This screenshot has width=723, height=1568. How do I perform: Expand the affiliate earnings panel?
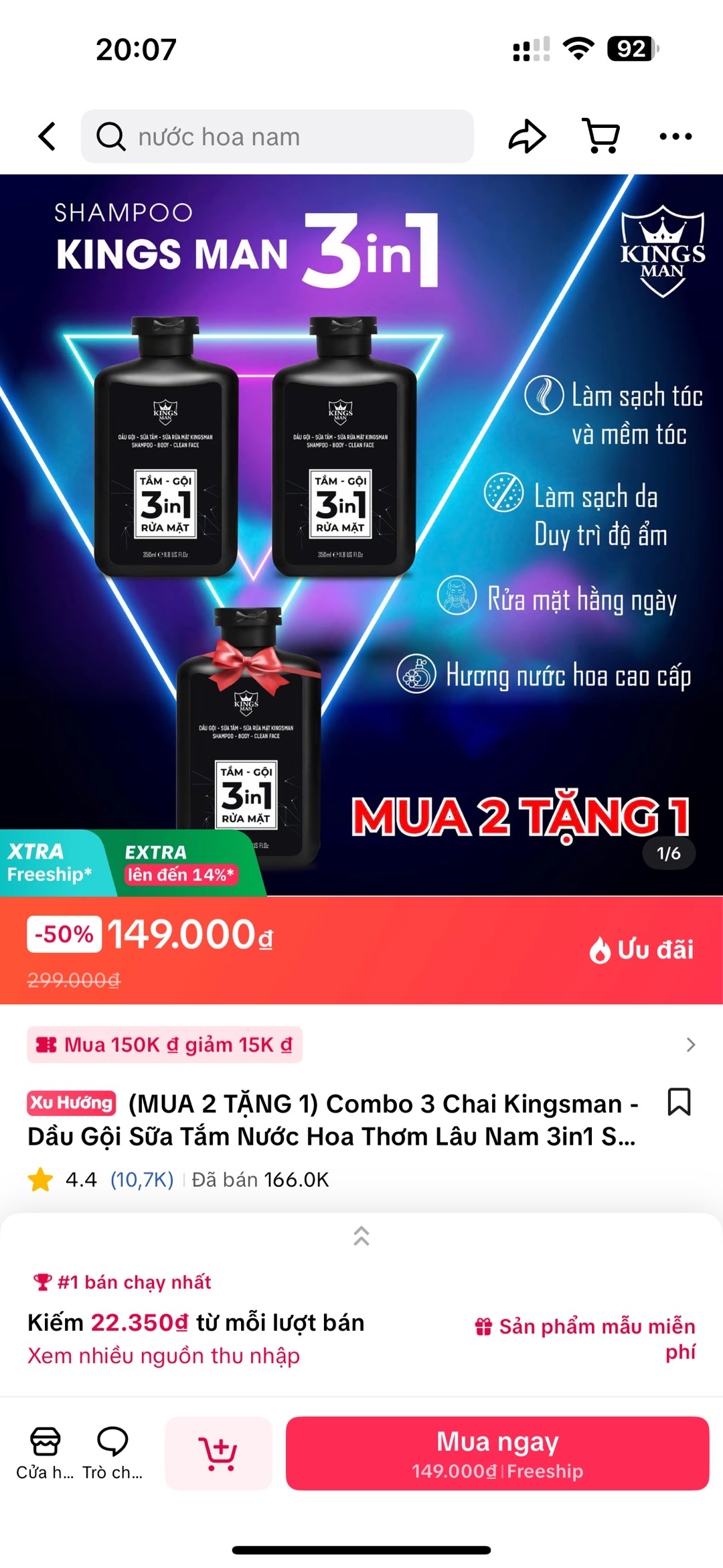point(361,1236)
